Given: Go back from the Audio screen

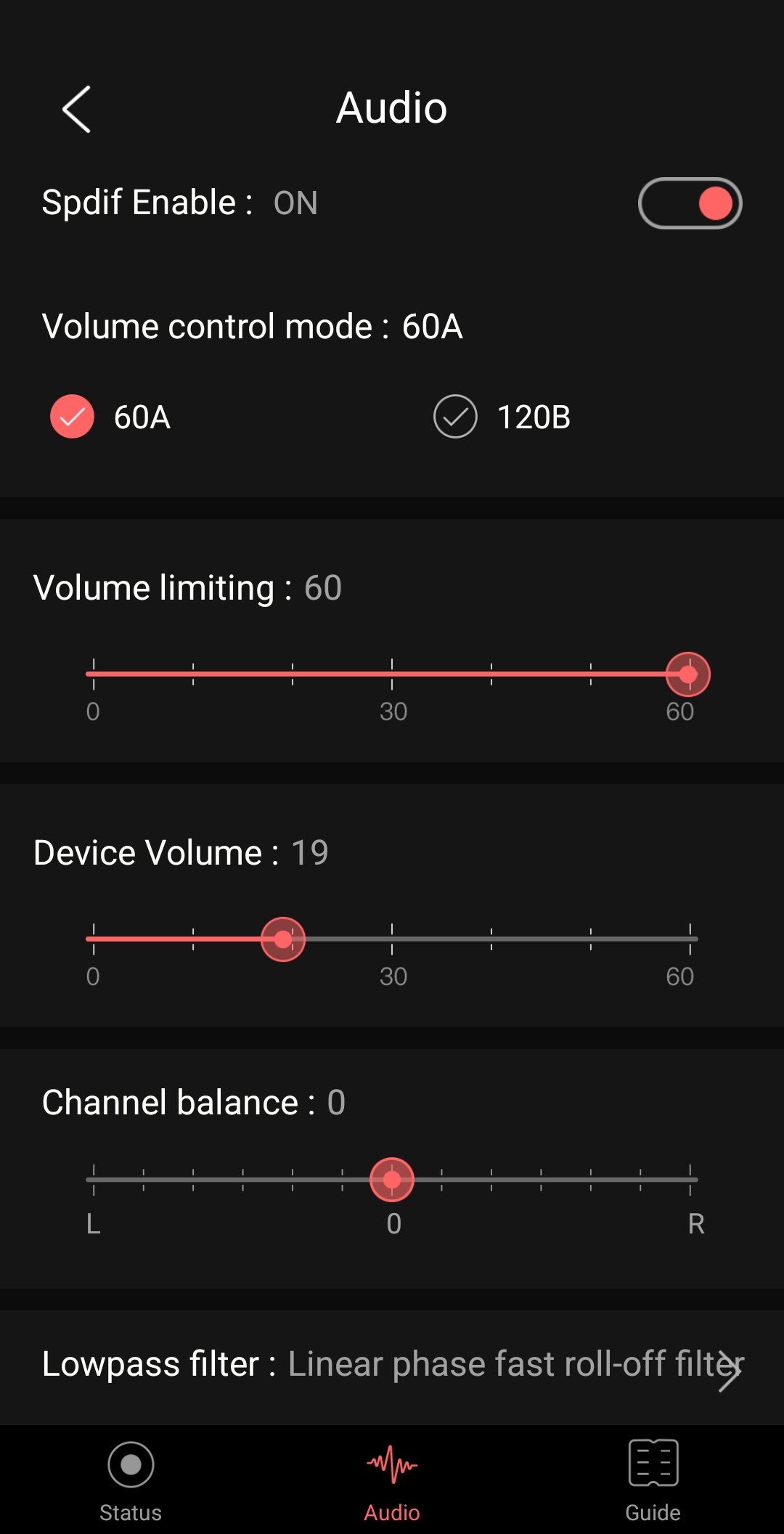Looking at the screenshot, I should [x=77, y=110].
